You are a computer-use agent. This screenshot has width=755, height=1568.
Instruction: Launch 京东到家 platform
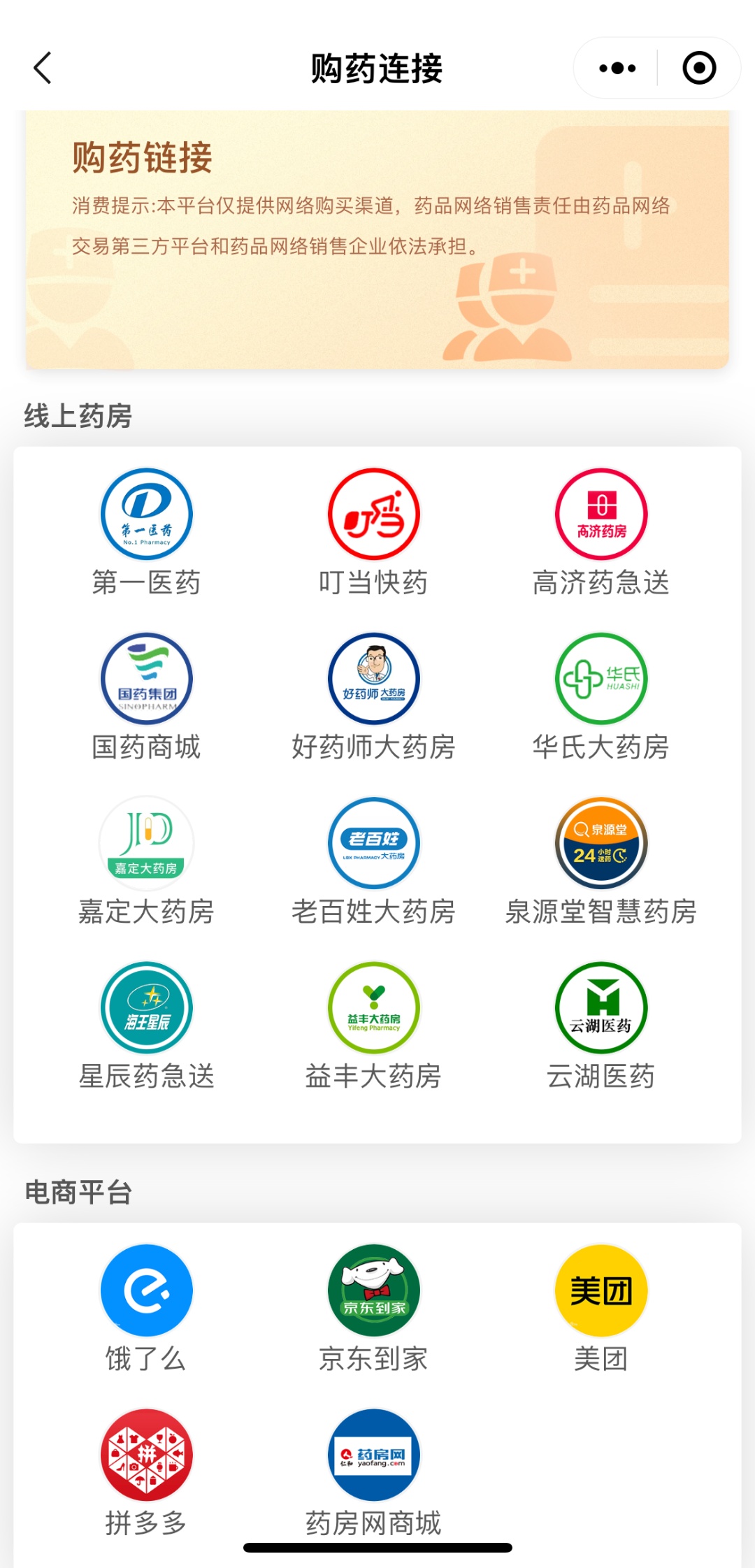point(374,1290)
